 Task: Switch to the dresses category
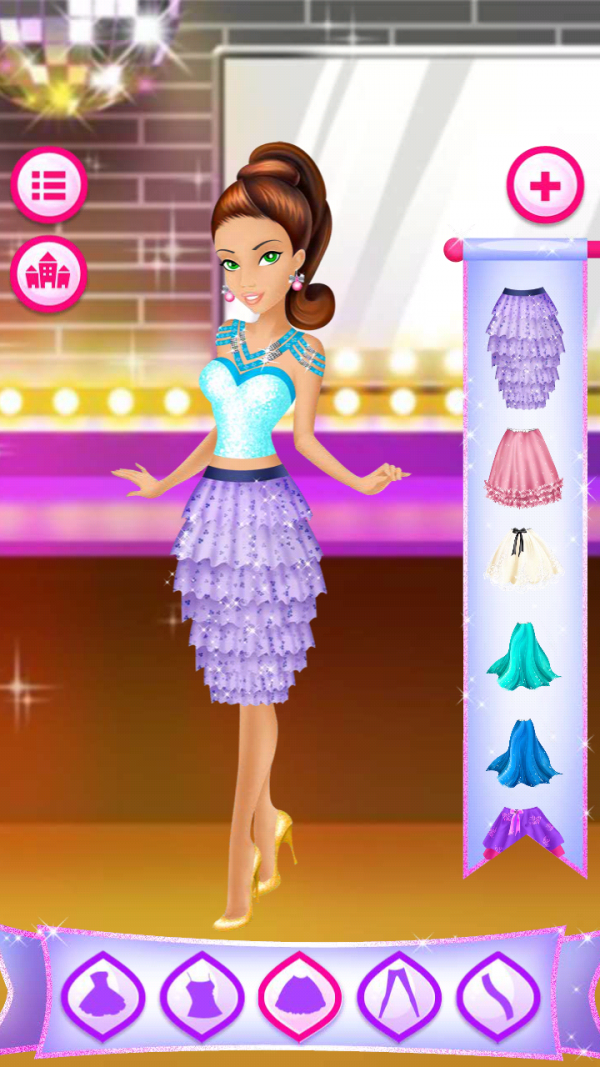coord(103,995)
